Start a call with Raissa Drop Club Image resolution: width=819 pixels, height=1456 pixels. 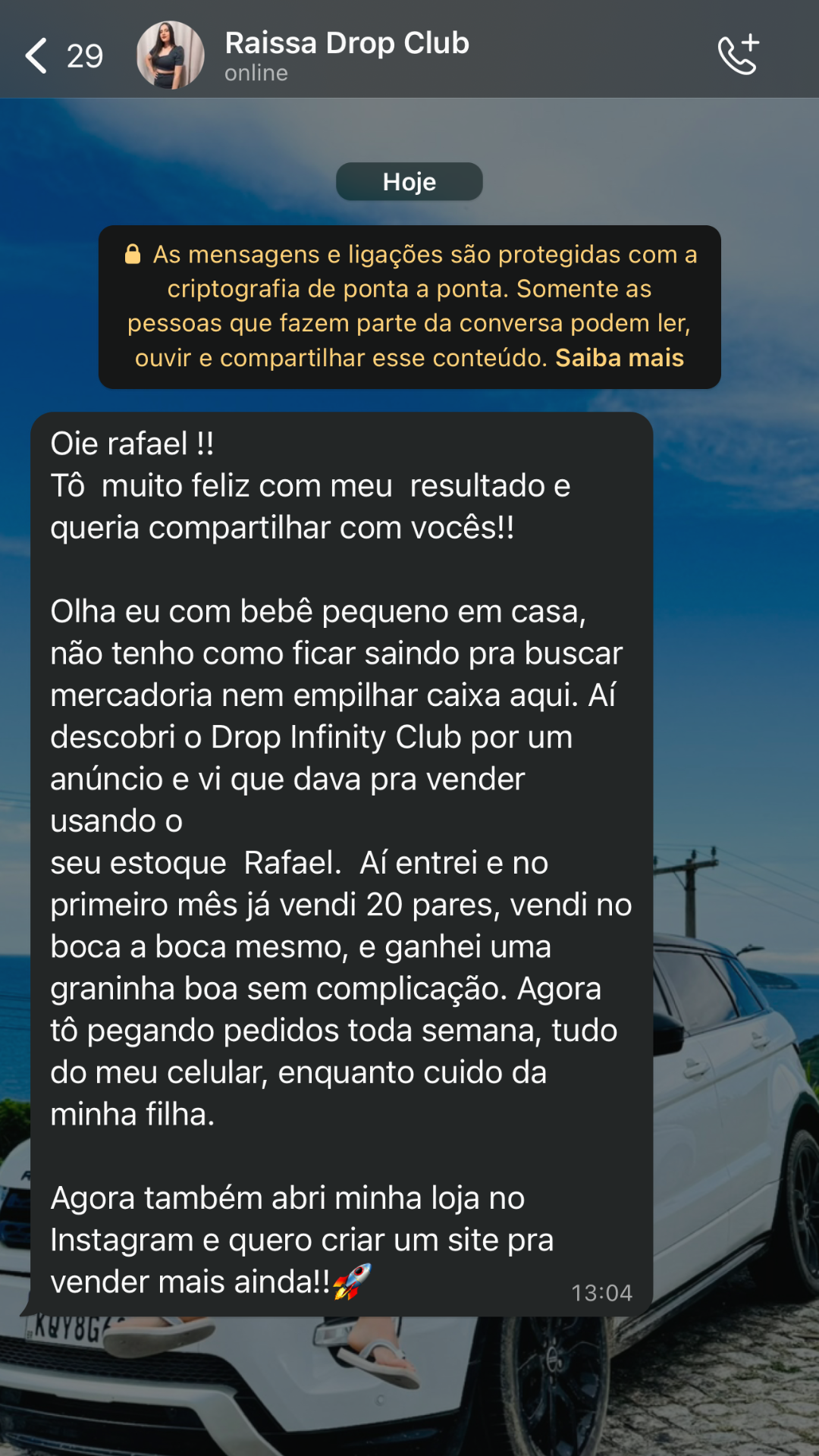pyautogui.click(x=738, y=55)
